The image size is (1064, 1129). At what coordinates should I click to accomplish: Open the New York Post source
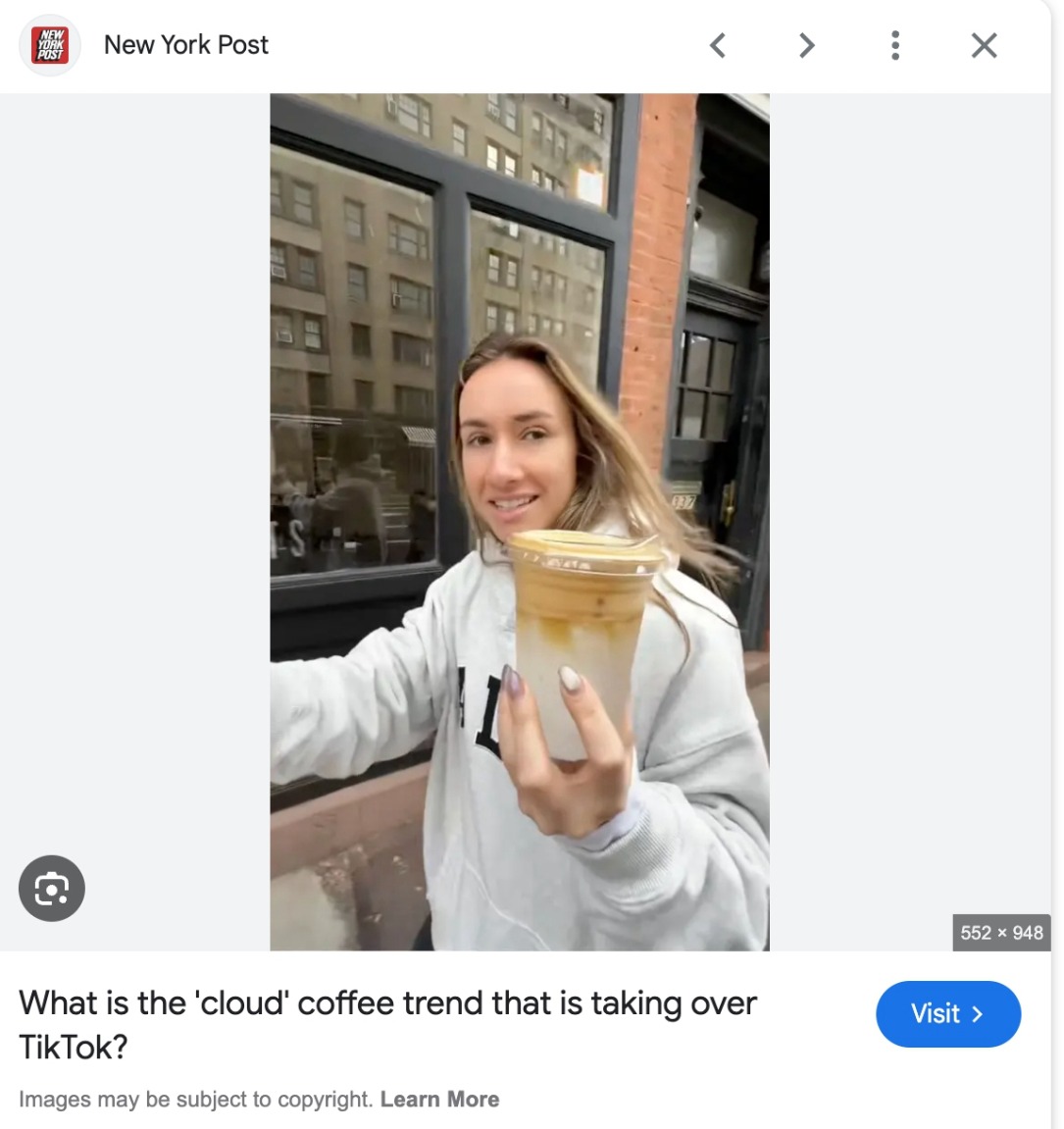pos(185,45)
